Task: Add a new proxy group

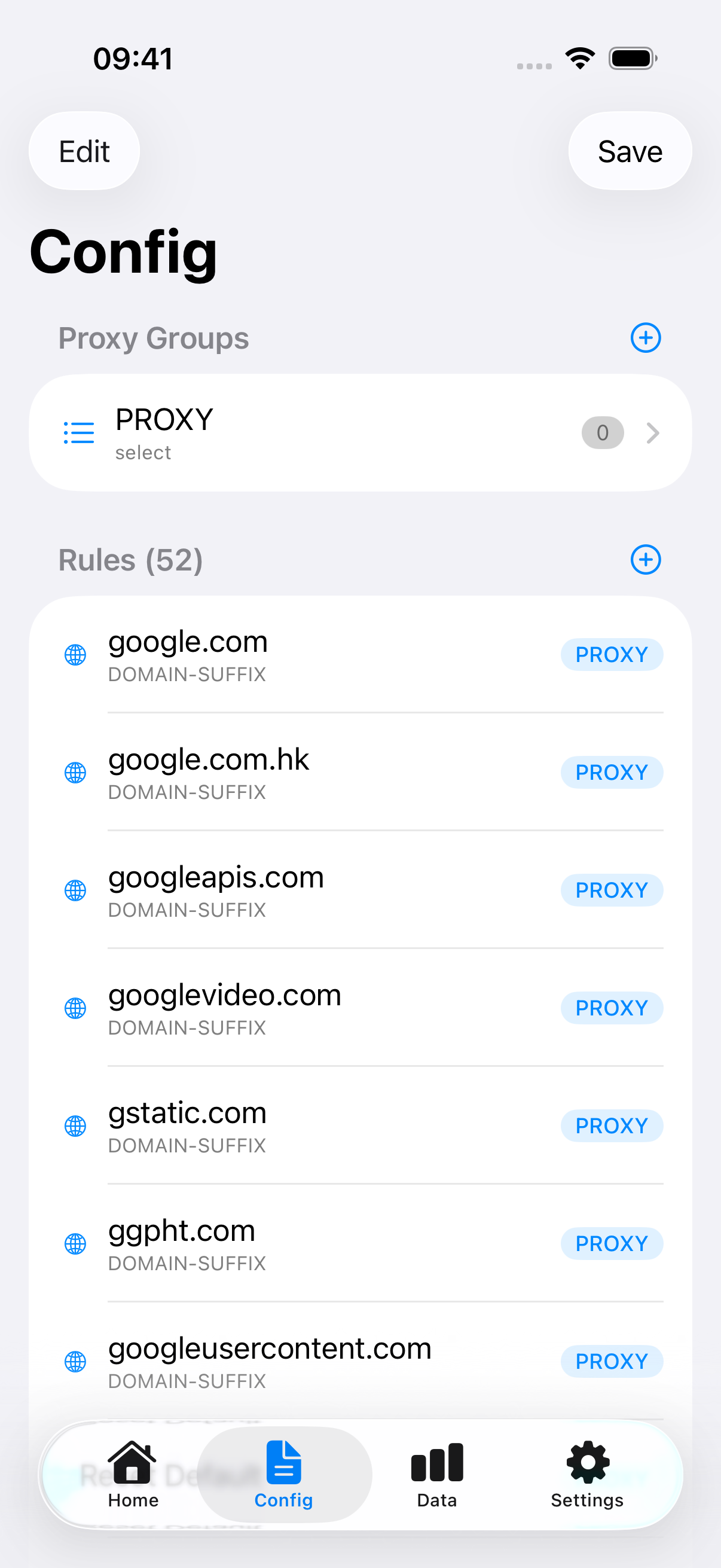Action: point(645,338)
